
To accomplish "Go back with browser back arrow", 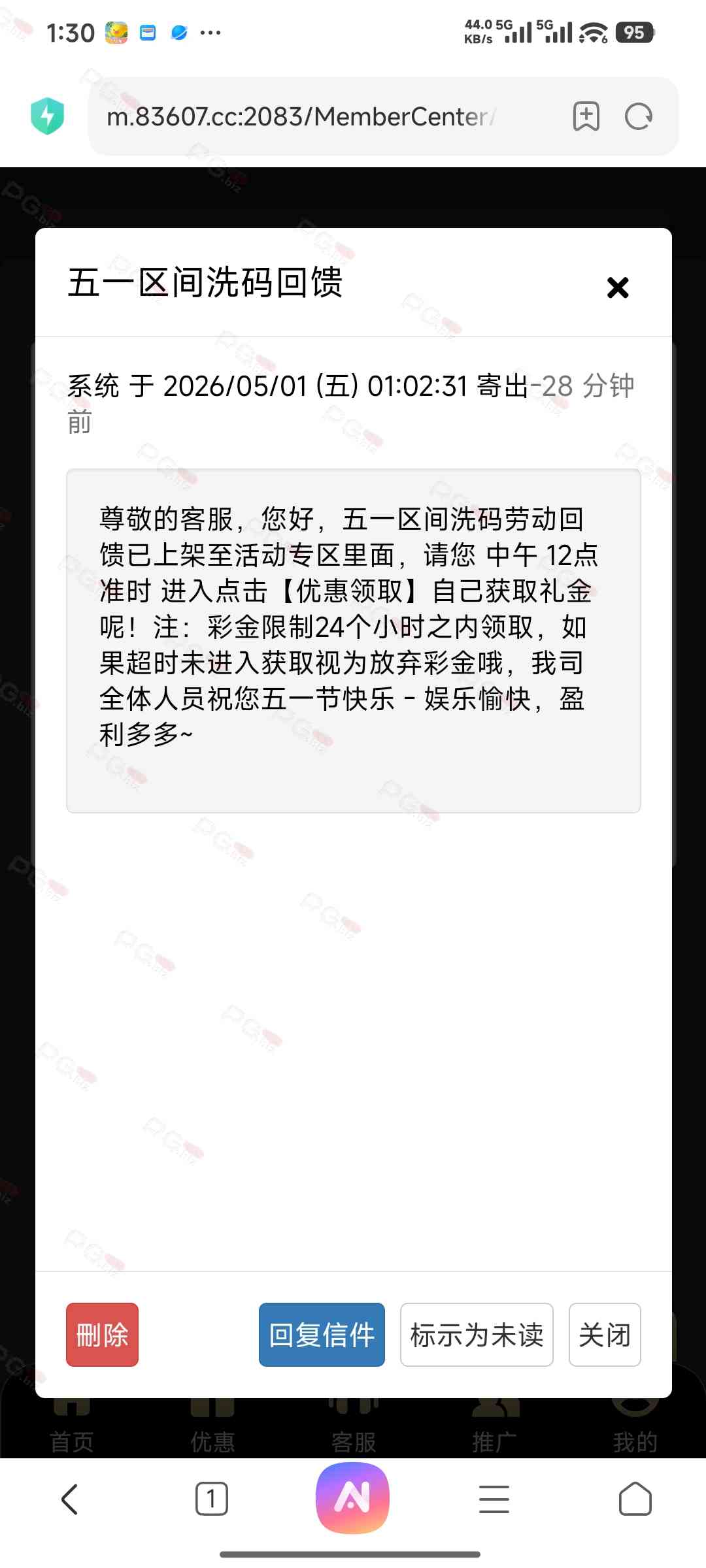I will tap(70, 1499).
